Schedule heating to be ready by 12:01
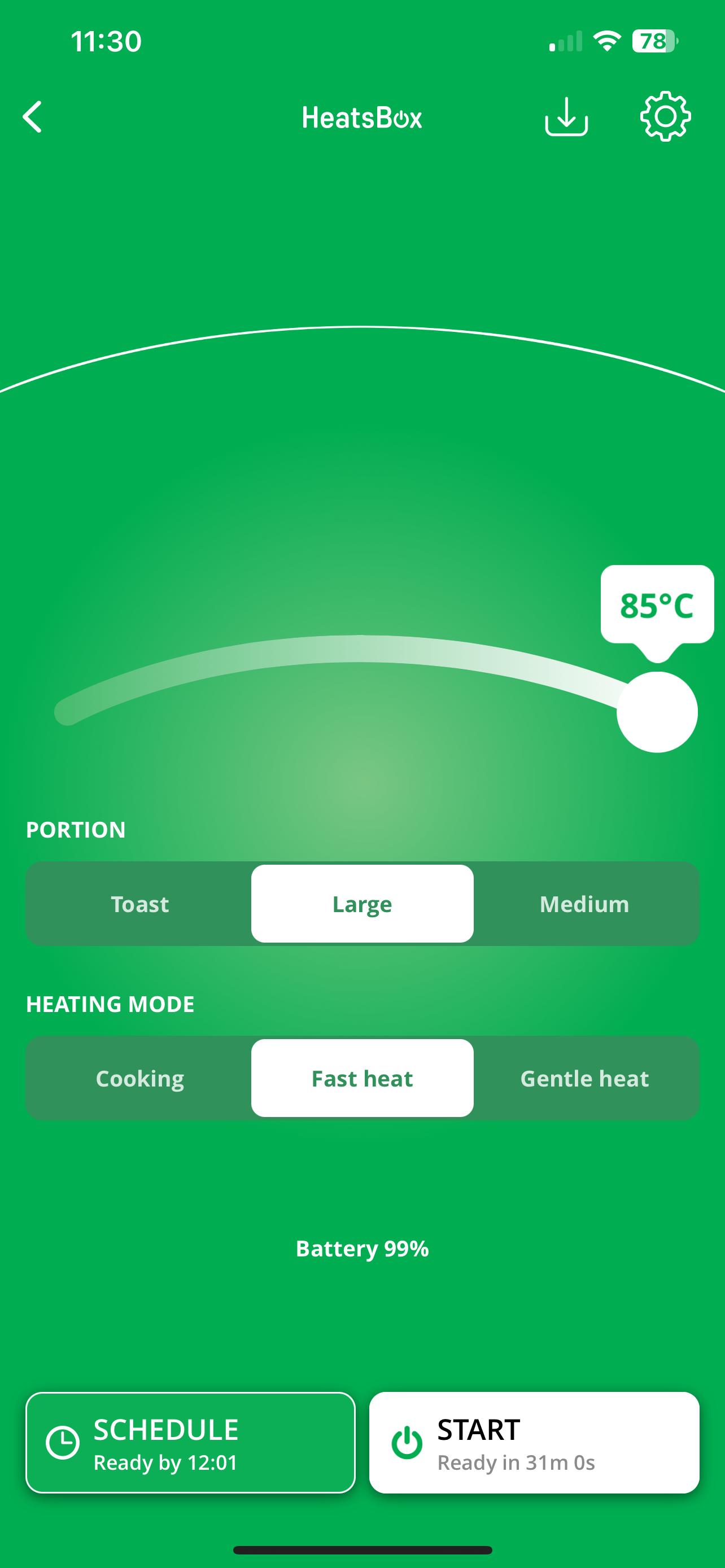The height and width of the screenshot is (1568, 725). (x=190, y=1443)
